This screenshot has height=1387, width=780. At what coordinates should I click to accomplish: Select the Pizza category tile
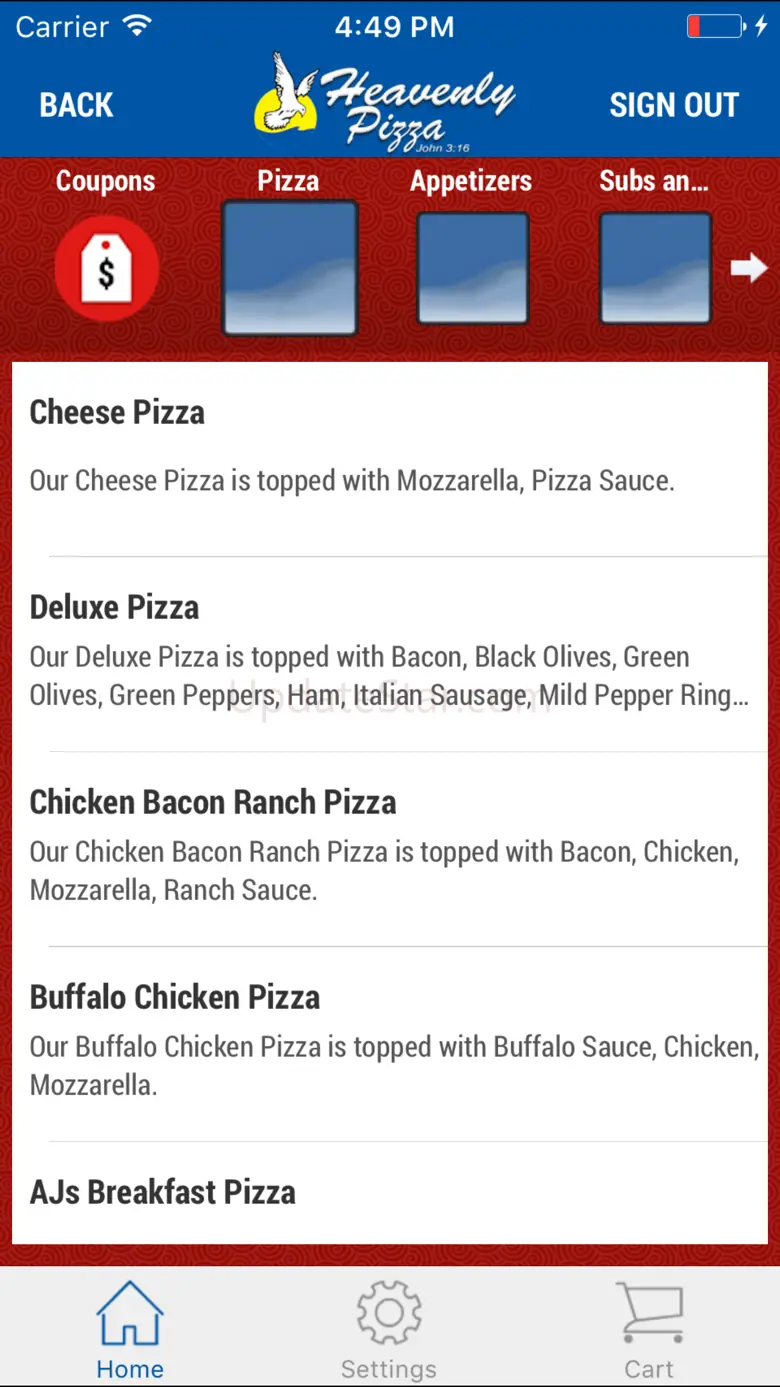coord(289,267)
